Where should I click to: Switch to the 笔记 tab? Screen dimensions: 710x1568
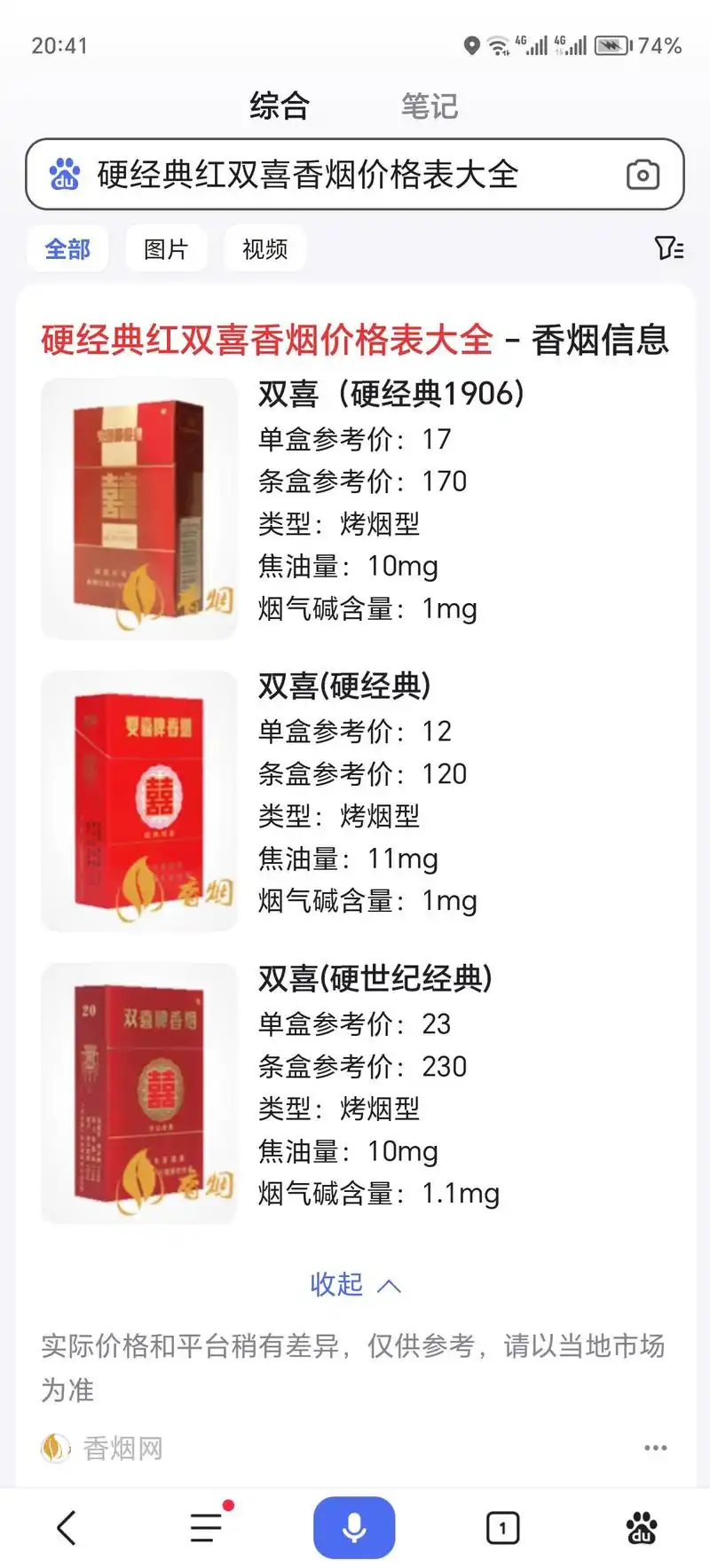(429, 106)
